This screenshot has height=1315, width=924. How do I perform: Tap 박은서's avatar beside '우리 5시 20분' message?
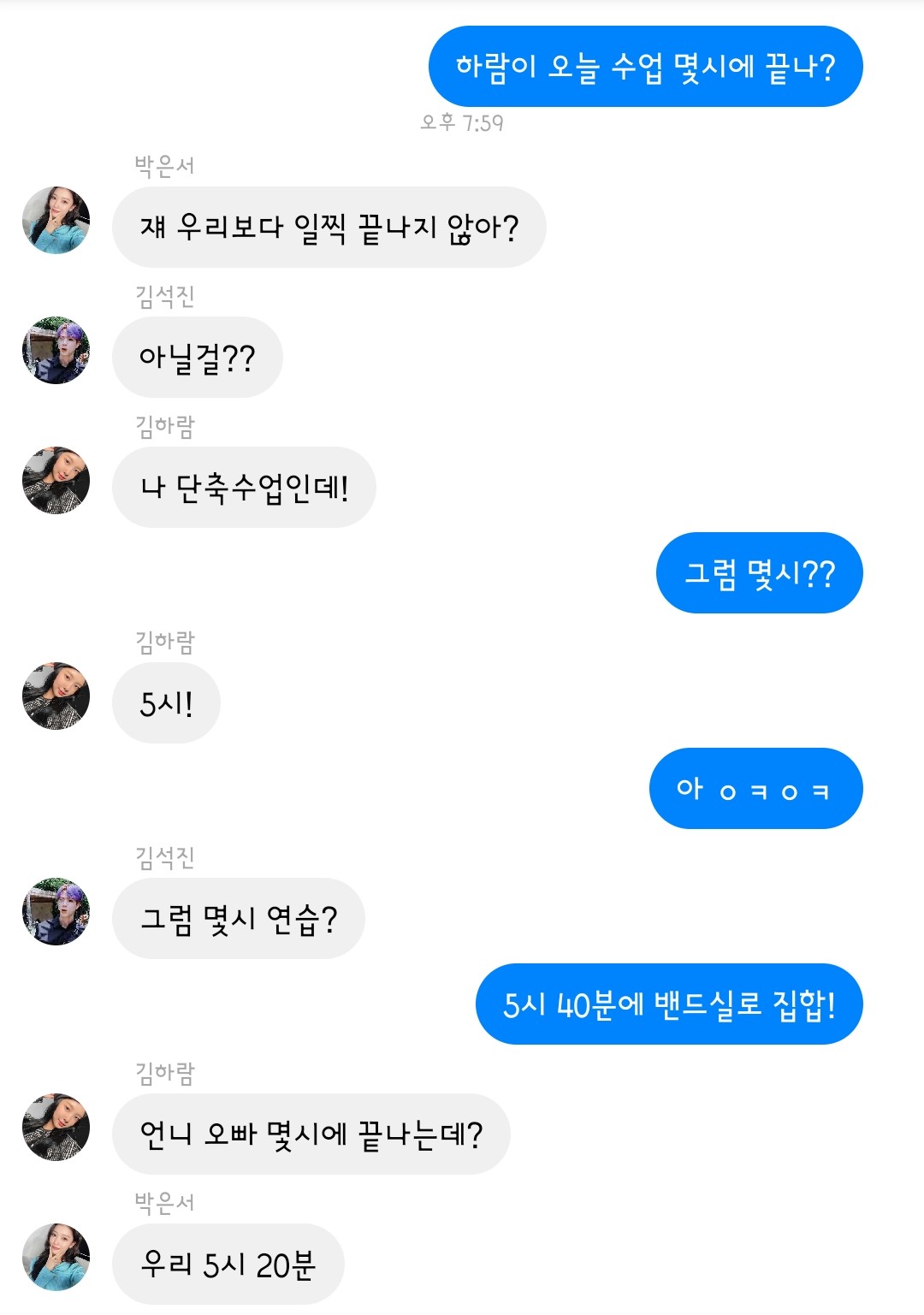coord(56,1258)
